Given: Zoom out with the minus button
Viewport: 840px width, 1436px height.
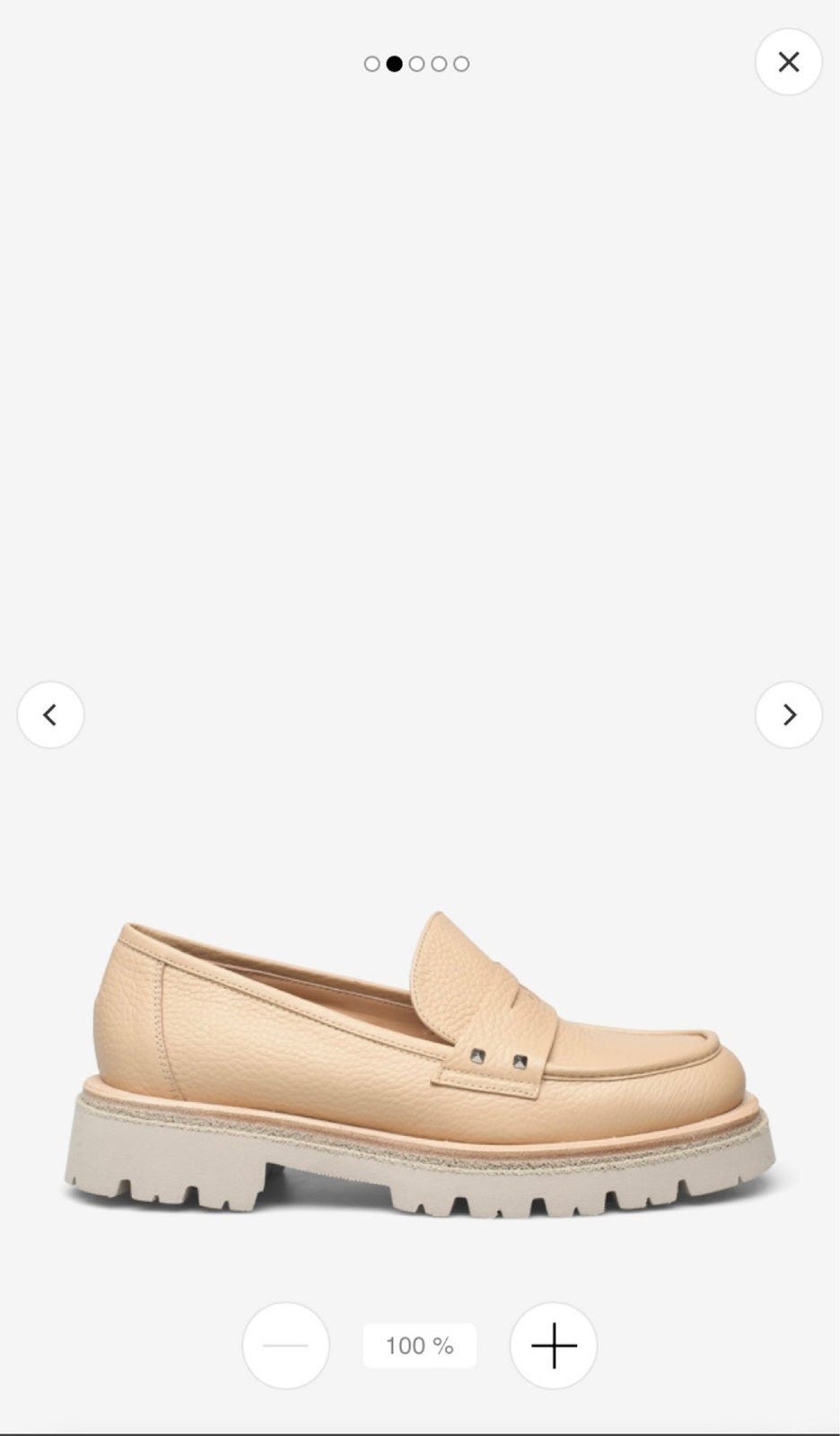Looking at the screenshot, I should [285, 1345].
